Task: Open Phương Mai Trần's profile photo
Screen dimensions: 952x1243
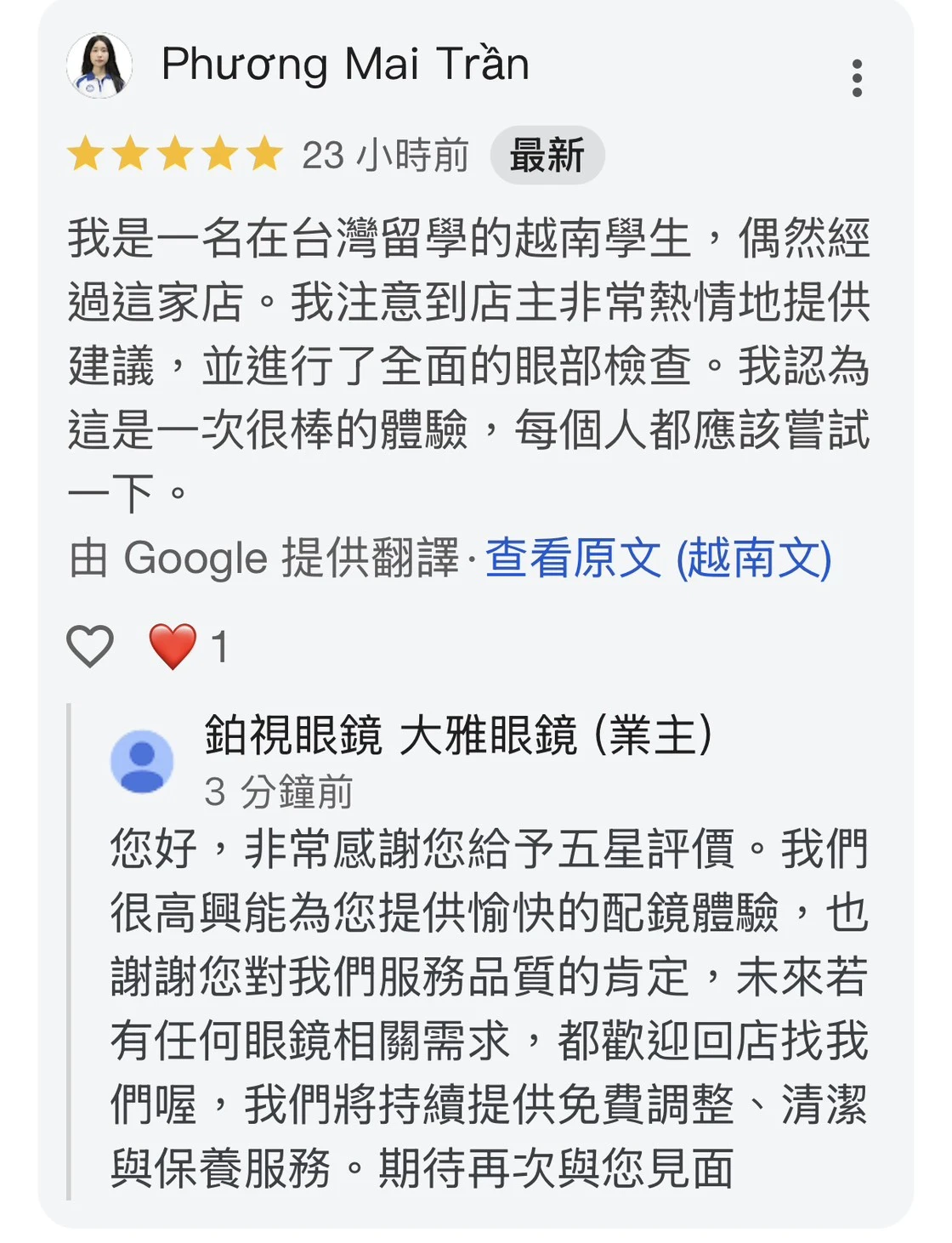Action: click(x=99, y=65)
